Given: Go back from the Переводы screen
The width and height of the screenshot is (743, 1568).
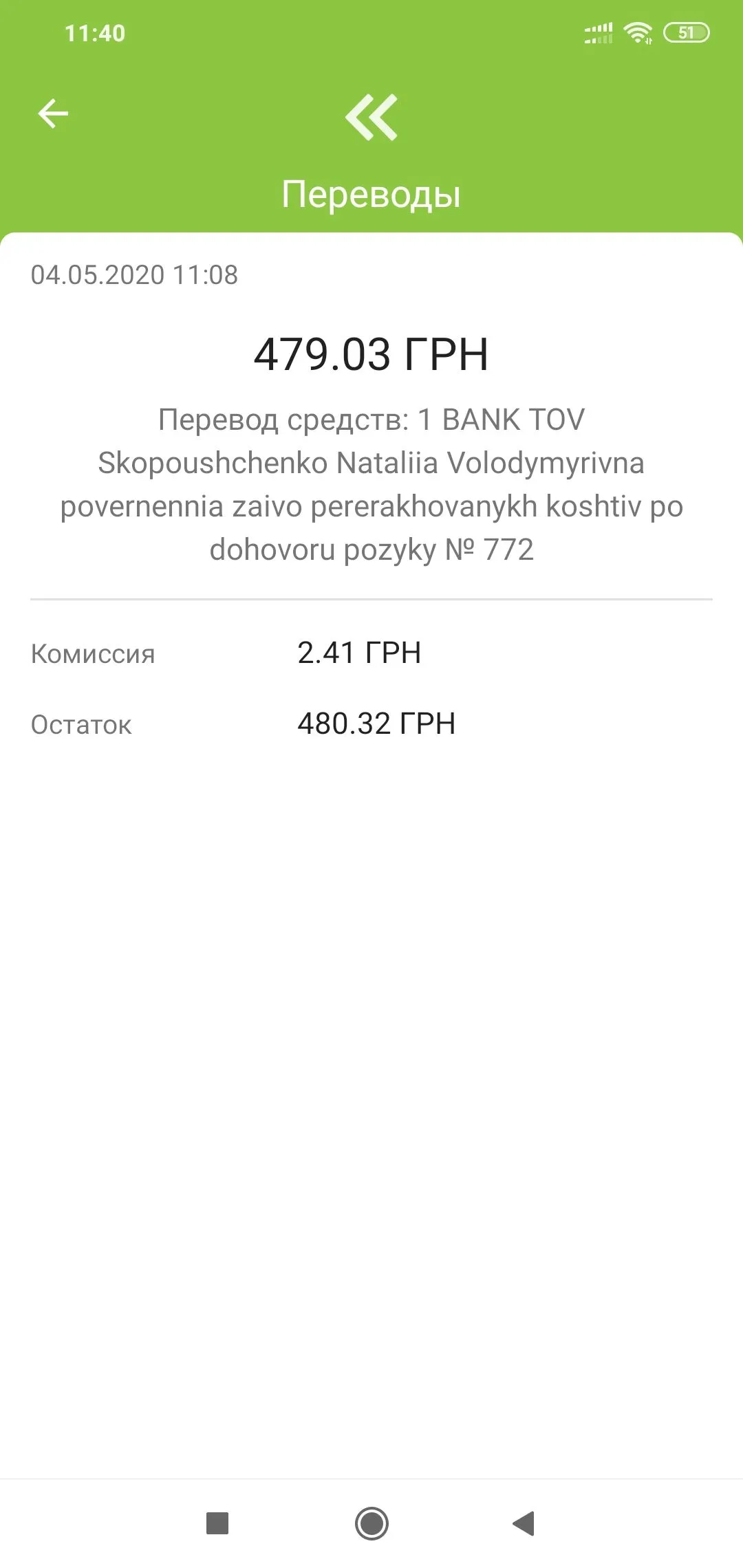Looking at the screenshot, I should pos(53,113).
